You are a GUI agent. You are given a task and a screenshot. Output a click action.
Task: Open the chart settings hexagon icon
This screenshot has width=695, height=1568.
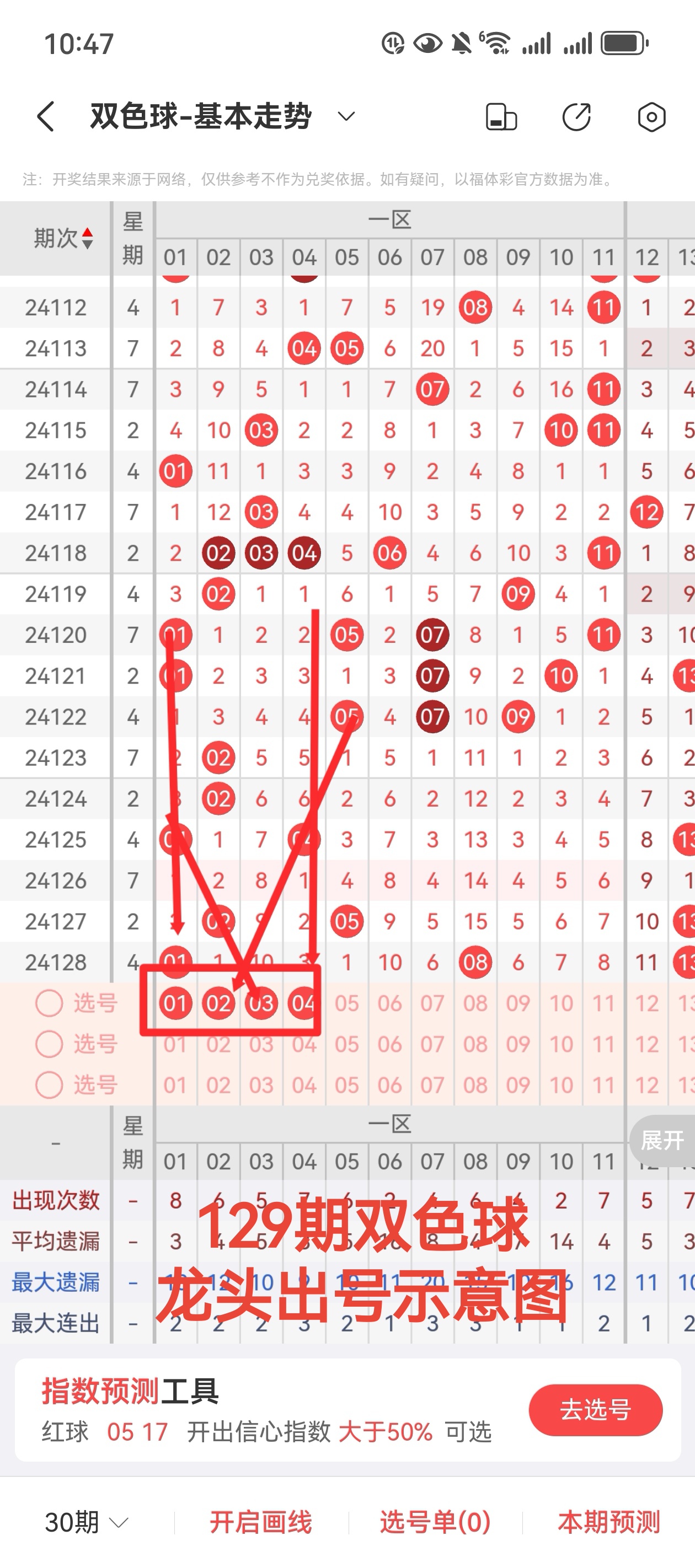(651, 117)
